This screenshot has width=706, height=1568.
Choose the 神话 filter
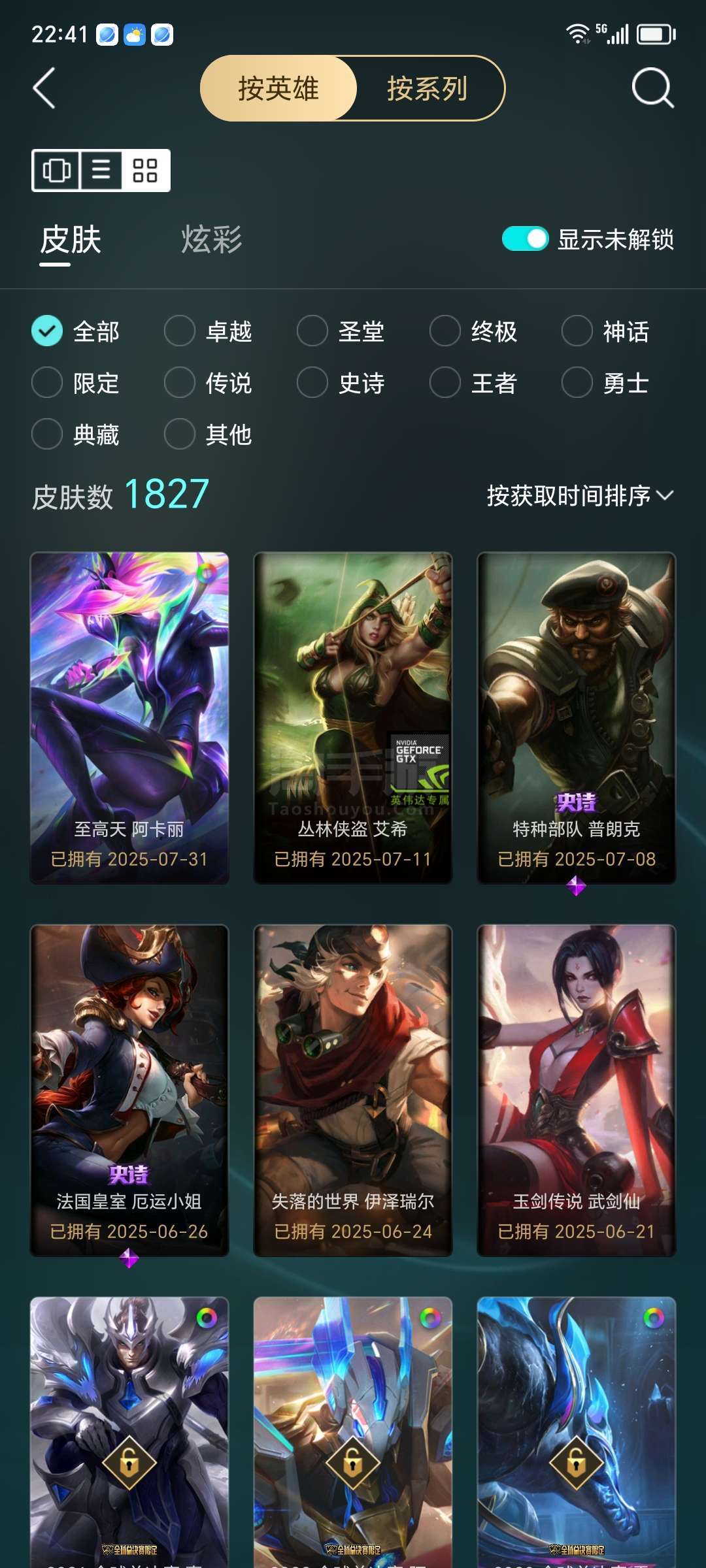tap(605, 331)
